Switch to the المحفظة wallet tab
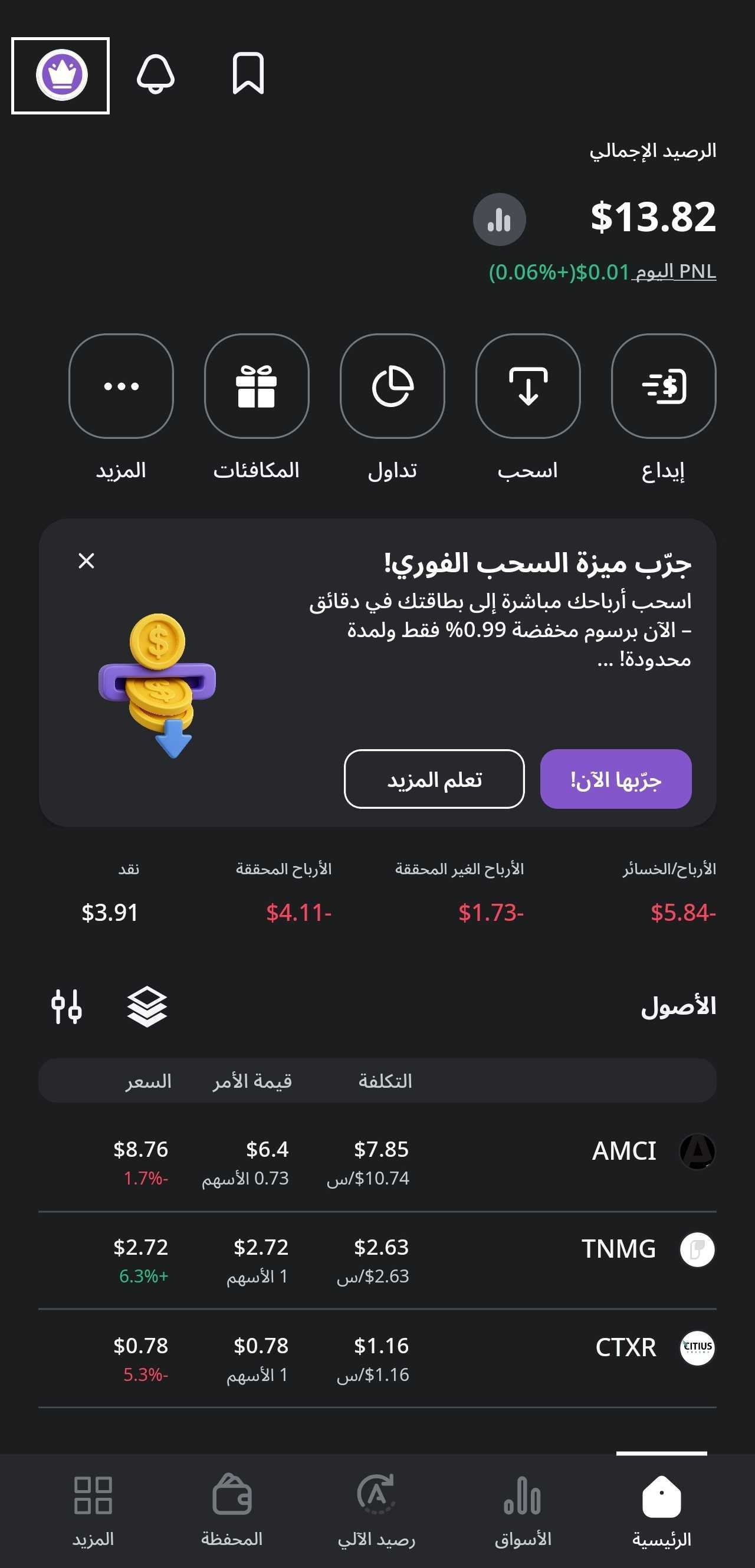Image resolution: width=755 pixels, height=1568 pixels. (x=232, y=1511)
